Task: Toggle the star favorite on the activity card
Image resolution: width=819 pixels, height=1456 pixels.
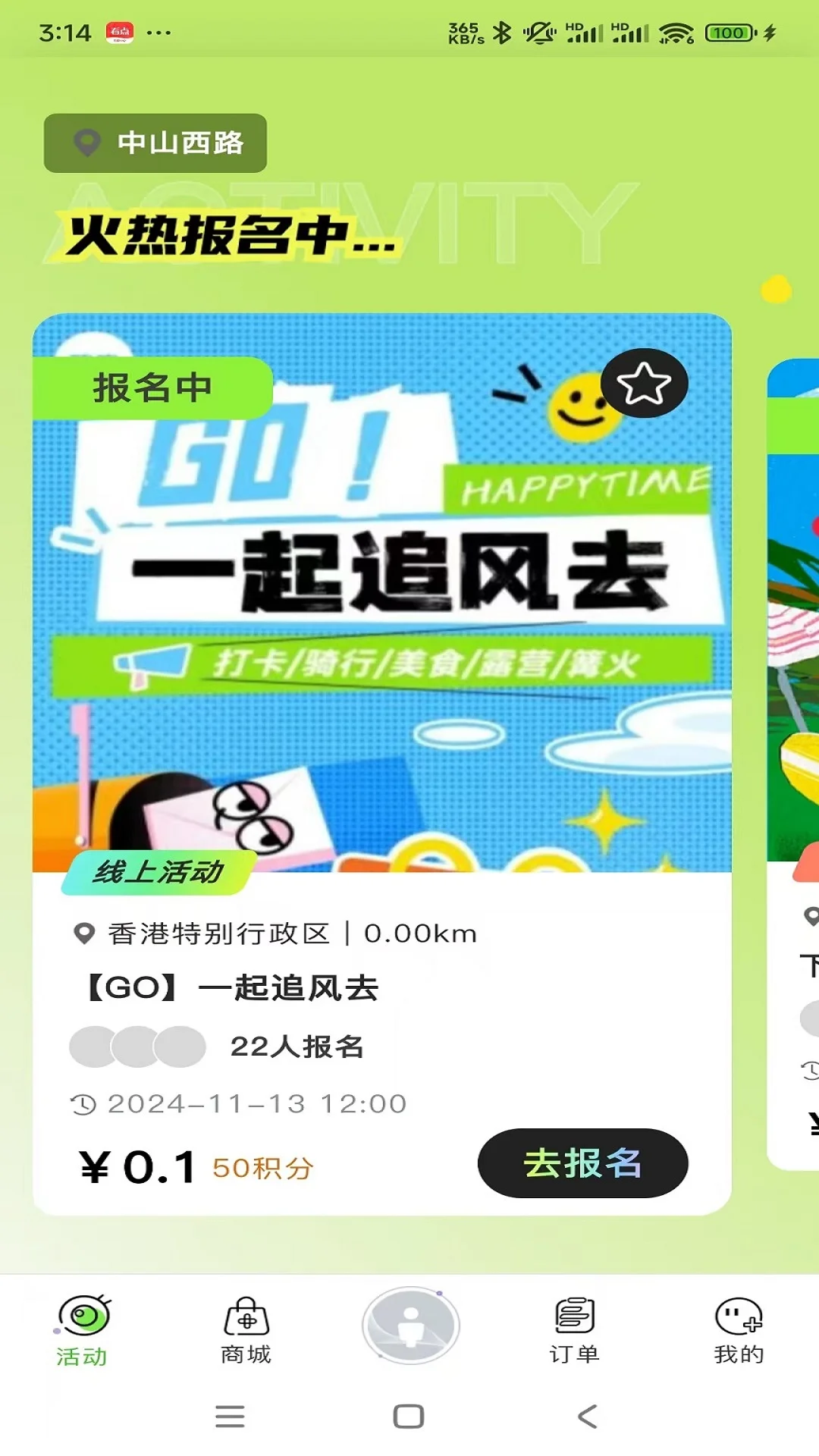Action: [x=643, y=384]
